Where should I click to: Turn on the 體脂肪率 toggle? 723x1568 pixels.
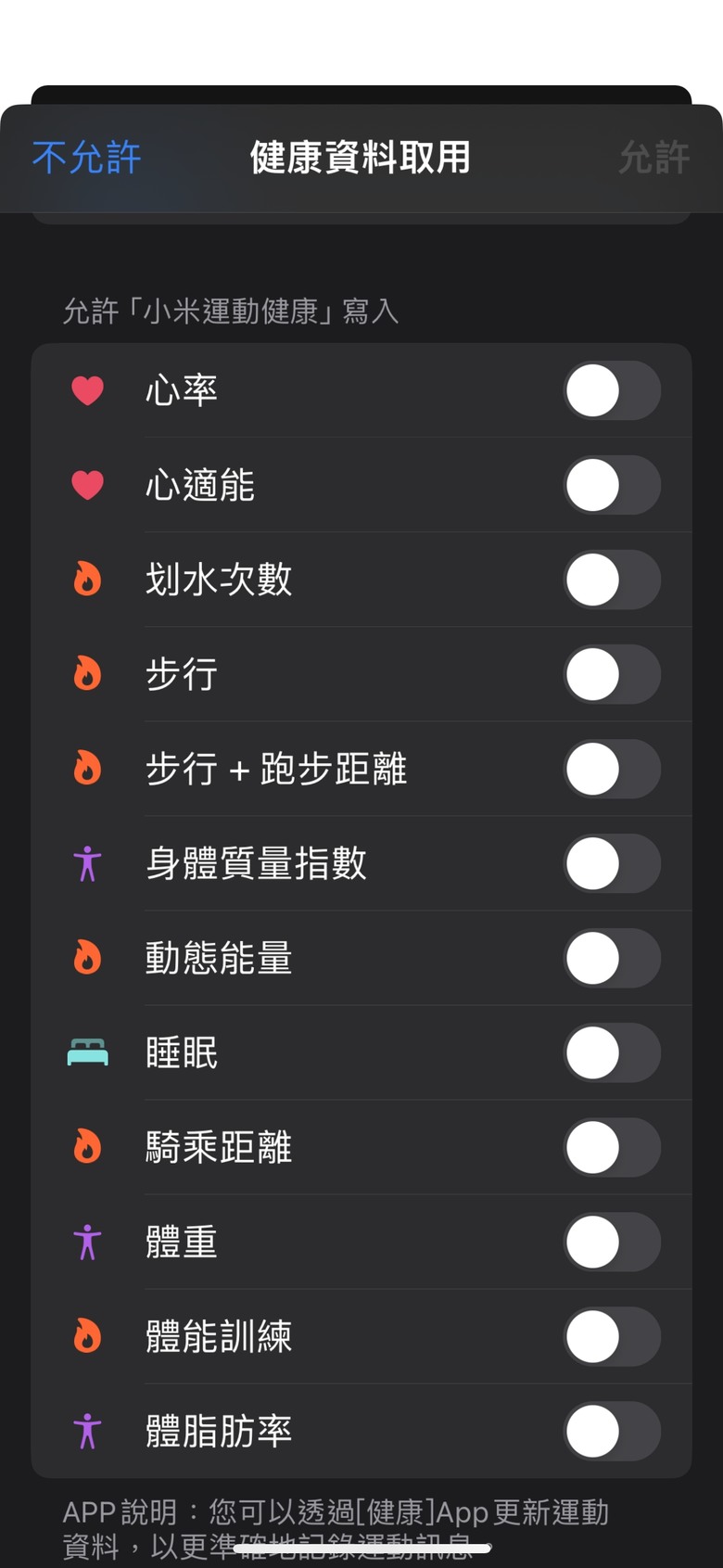tap(612, 1431)
